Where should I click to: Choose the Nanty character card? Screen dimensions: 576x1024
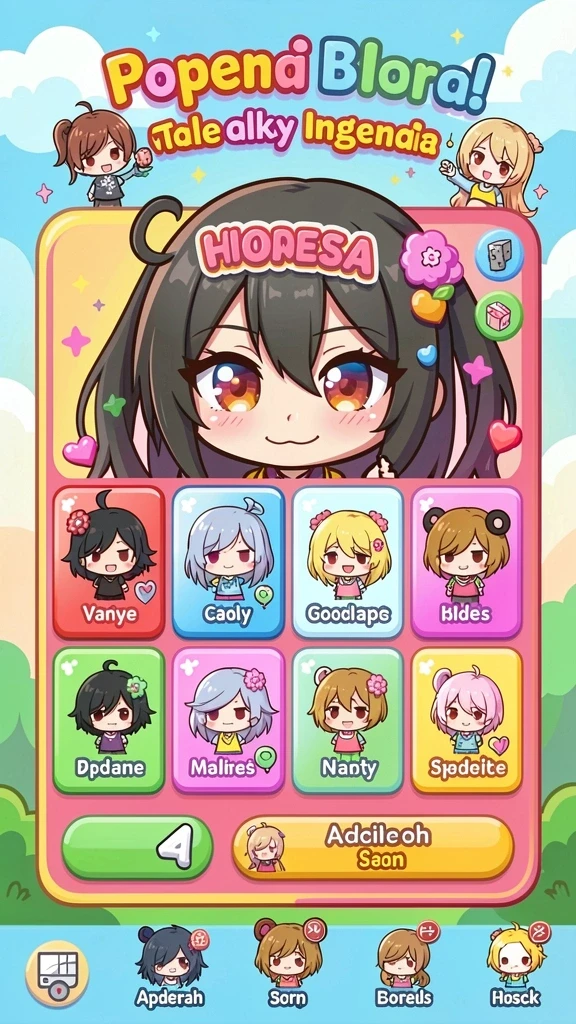coord(348,720)
